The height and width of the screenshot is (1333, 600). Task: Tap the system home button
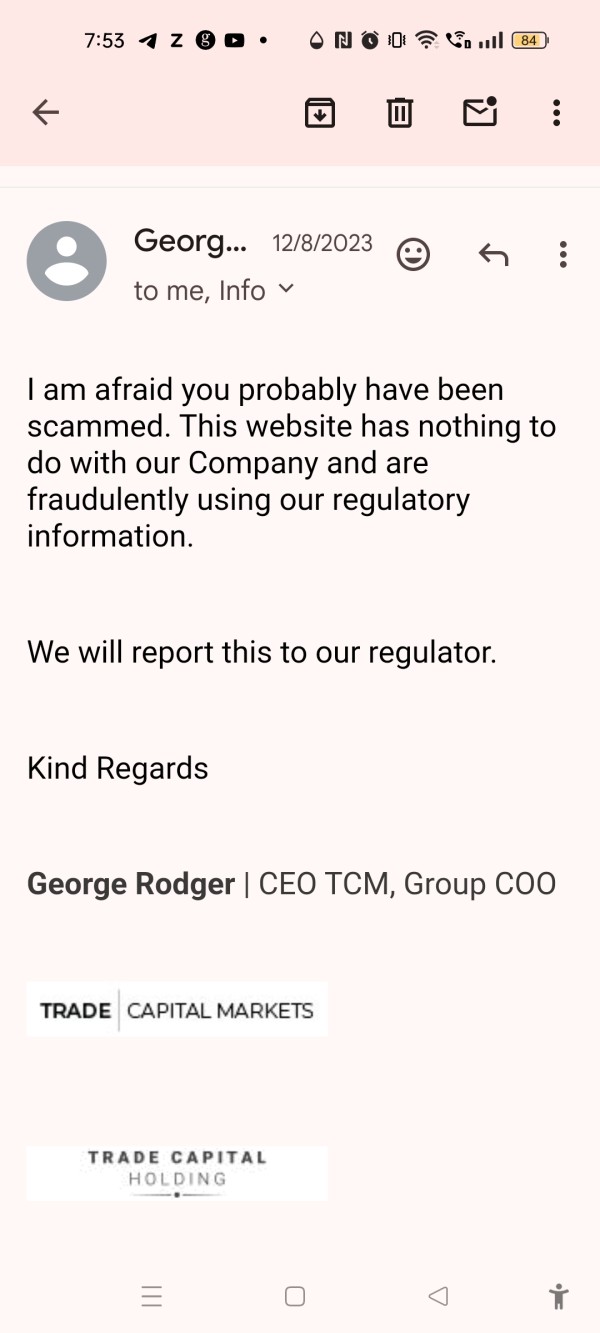click(x=295, y=1297)
